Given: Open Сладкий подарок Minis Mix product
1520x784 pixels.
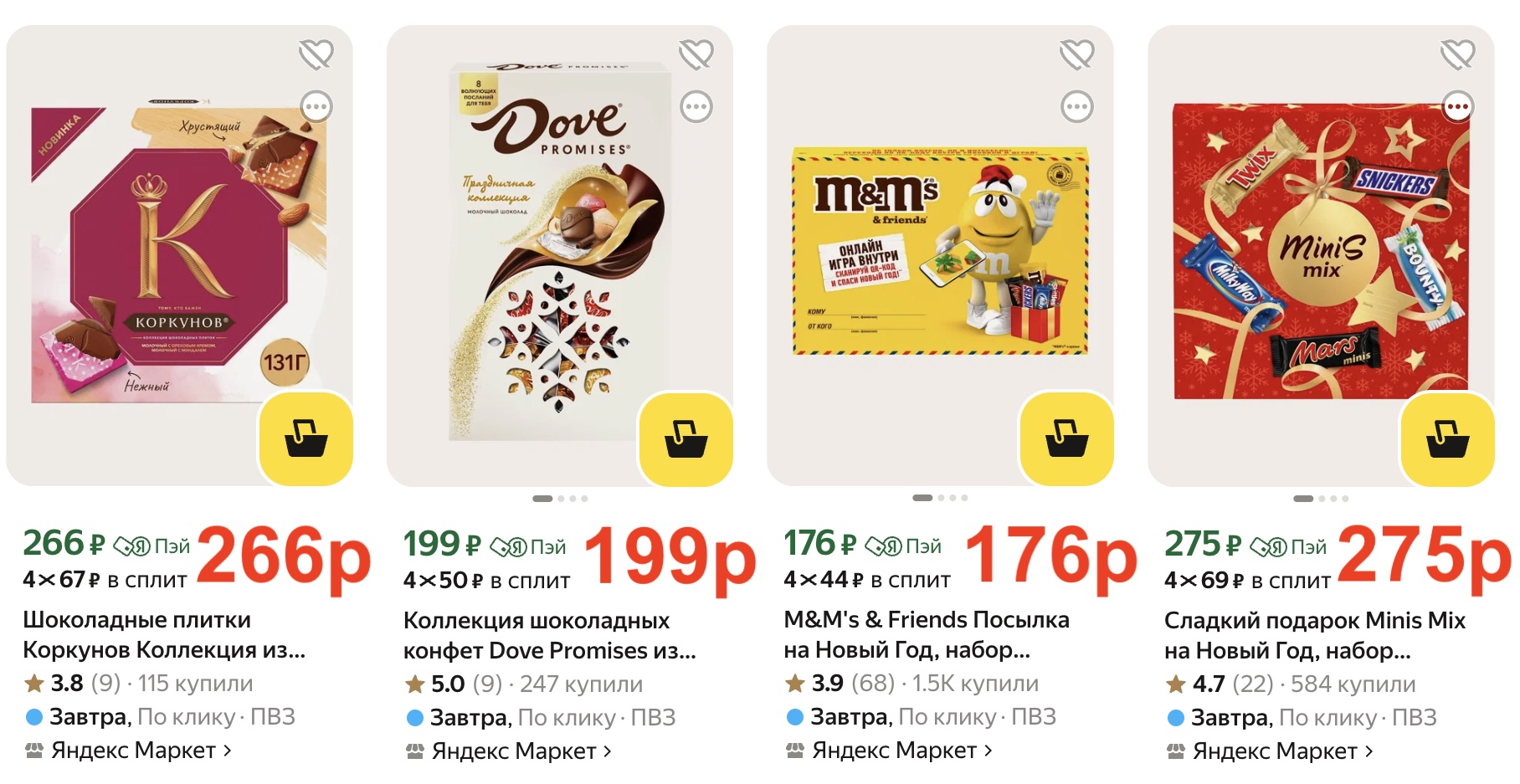Looking at the screenshot, I should pyautogui.click(x=1314, y=635).
